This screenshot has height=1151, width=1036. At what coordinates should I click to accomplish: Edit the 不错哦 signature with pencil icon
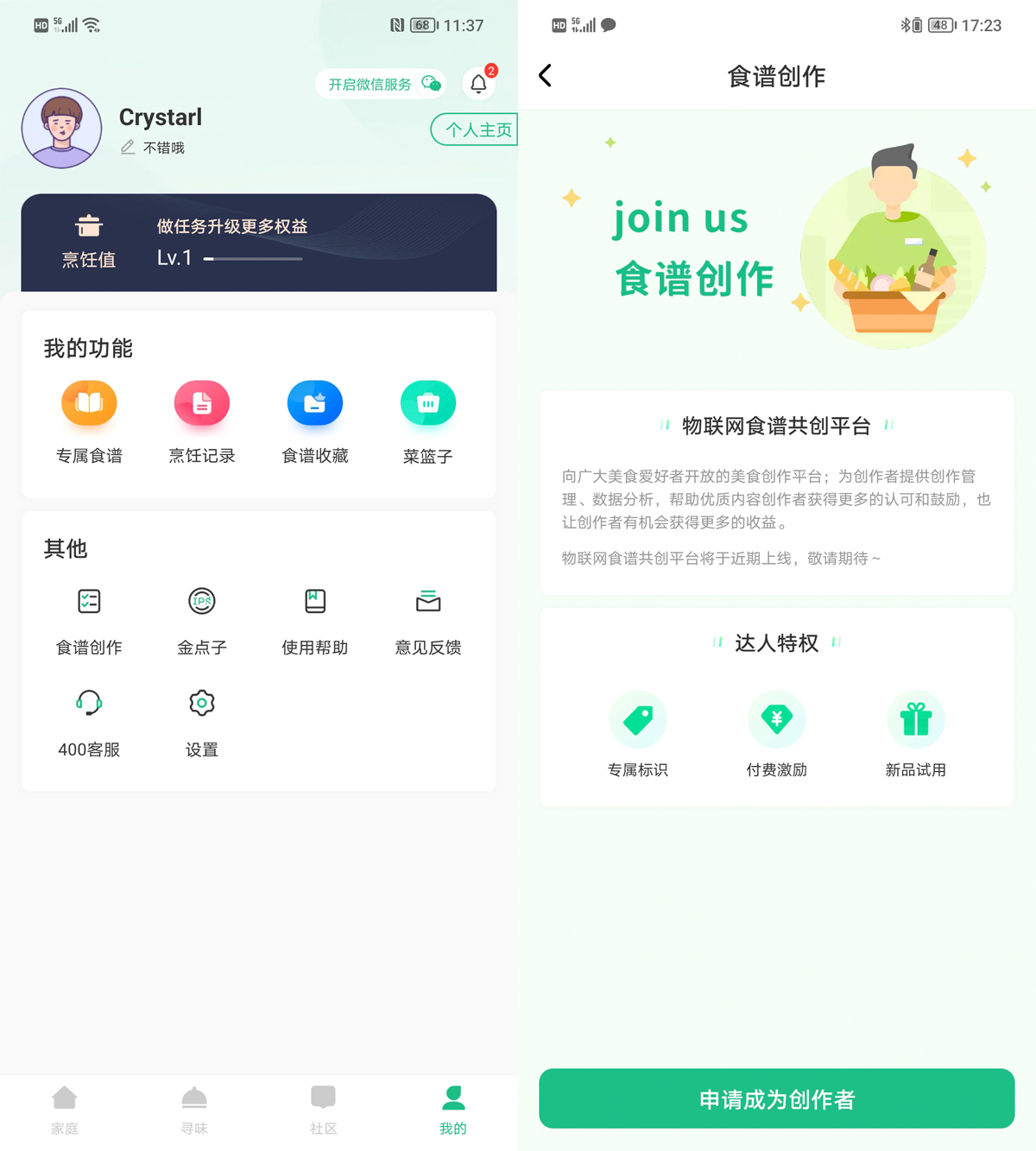128,148
